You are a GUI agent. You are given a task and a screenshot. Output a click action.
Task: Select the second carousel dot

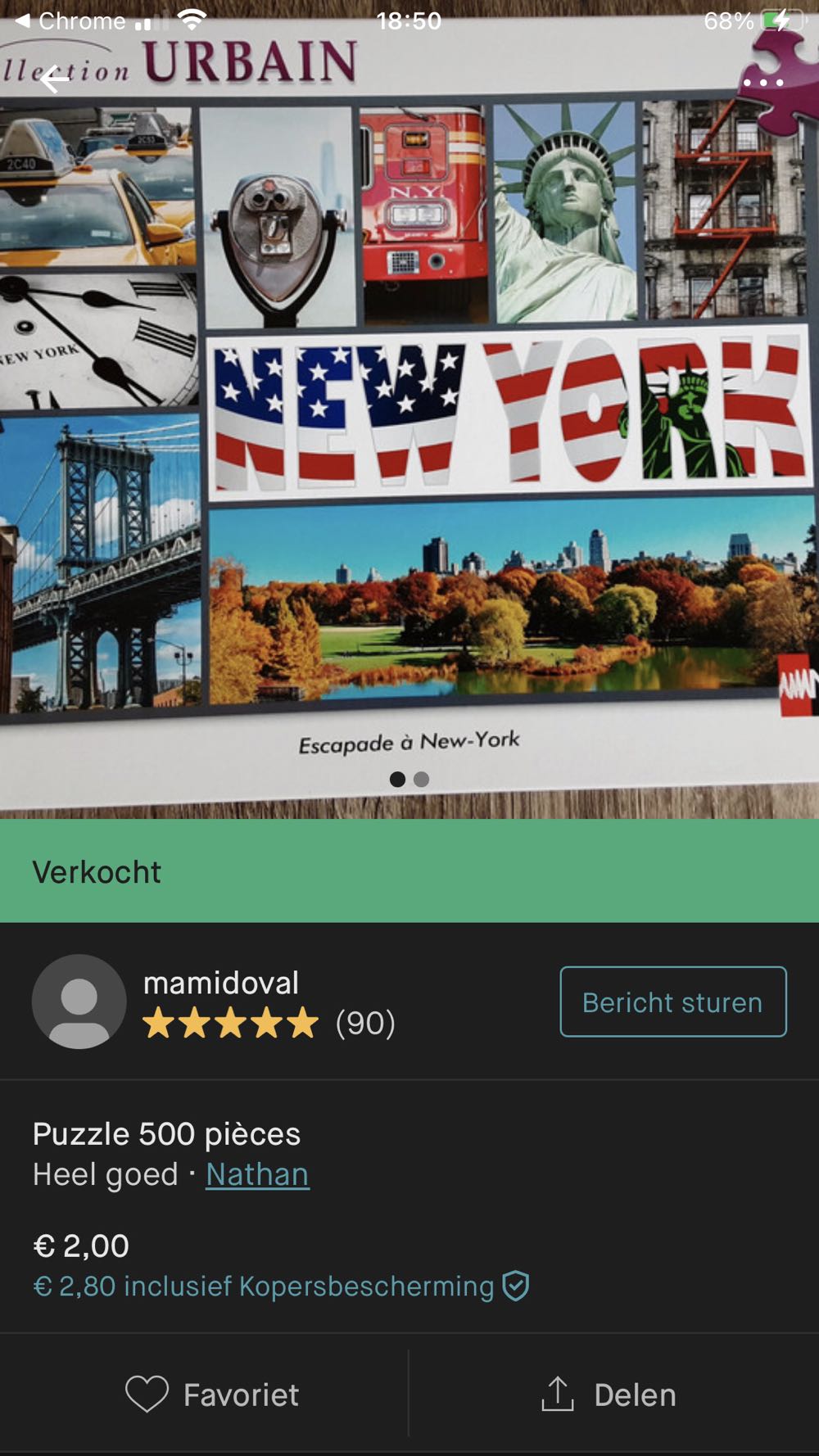pos(423,780)
